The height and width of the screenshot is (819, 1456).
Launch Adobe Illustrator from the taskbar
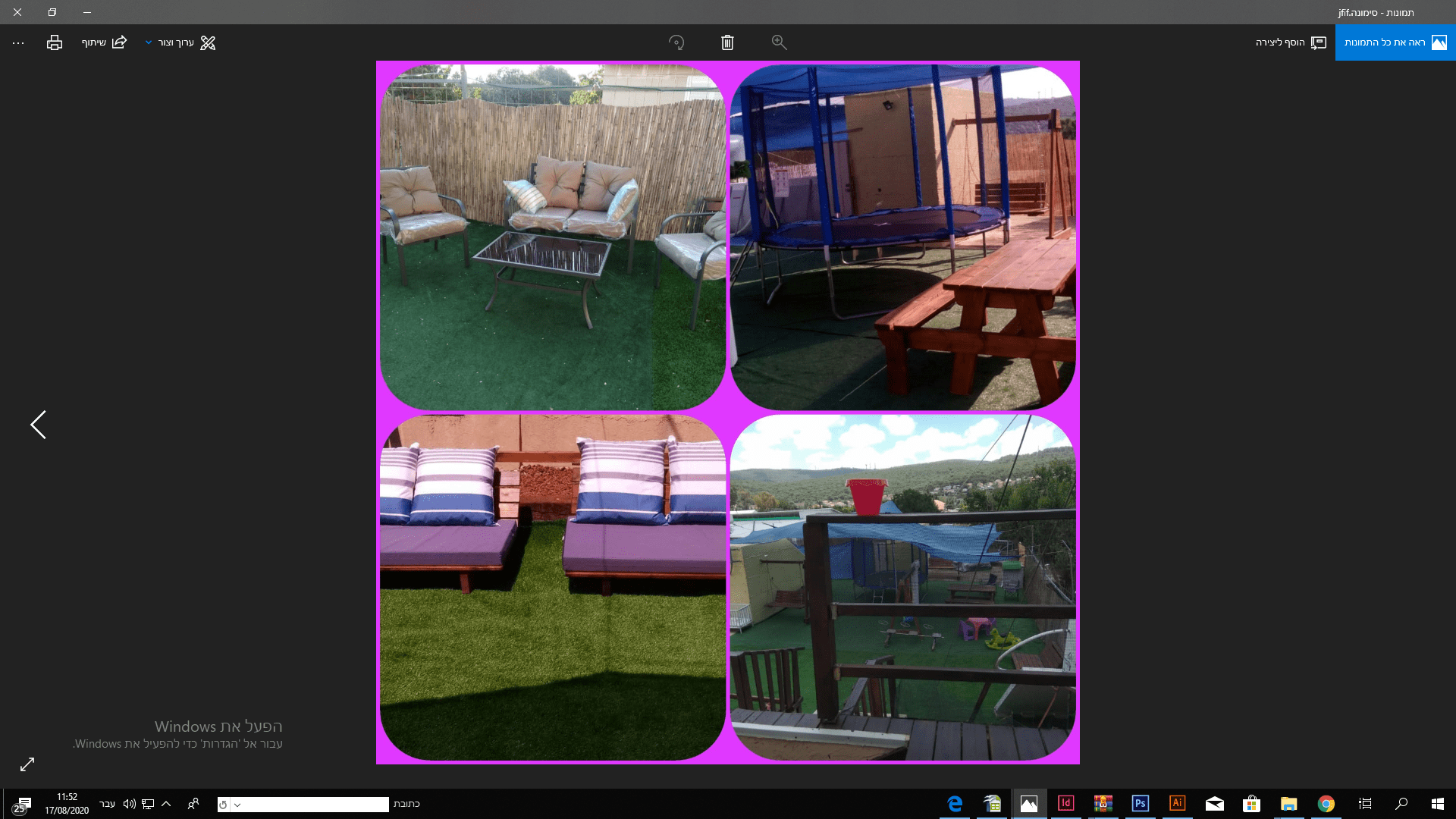click(1177, 804)
